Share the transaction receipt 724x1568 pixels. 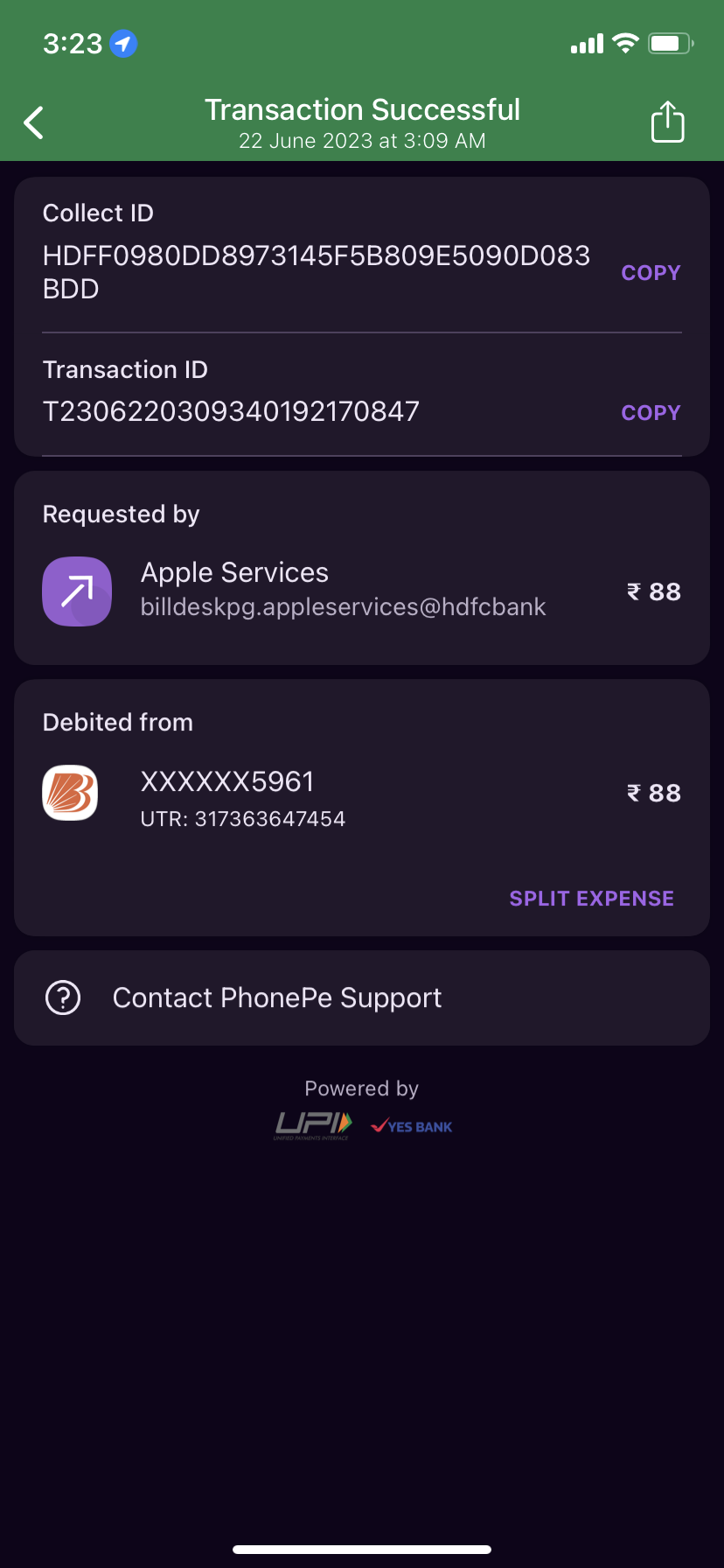coord(667,122)
